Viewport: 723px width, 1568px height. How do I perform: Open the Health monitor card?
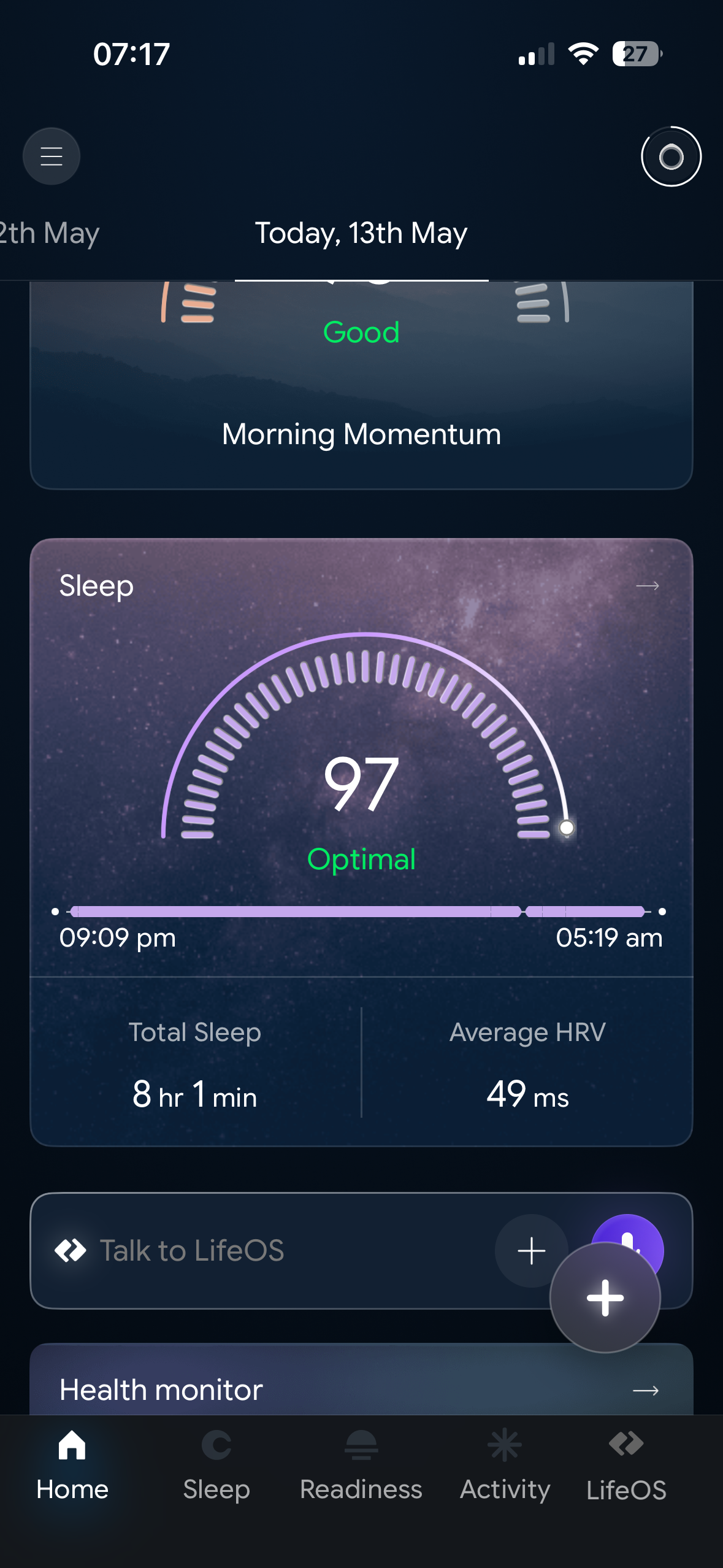(x=361, y=1380)
